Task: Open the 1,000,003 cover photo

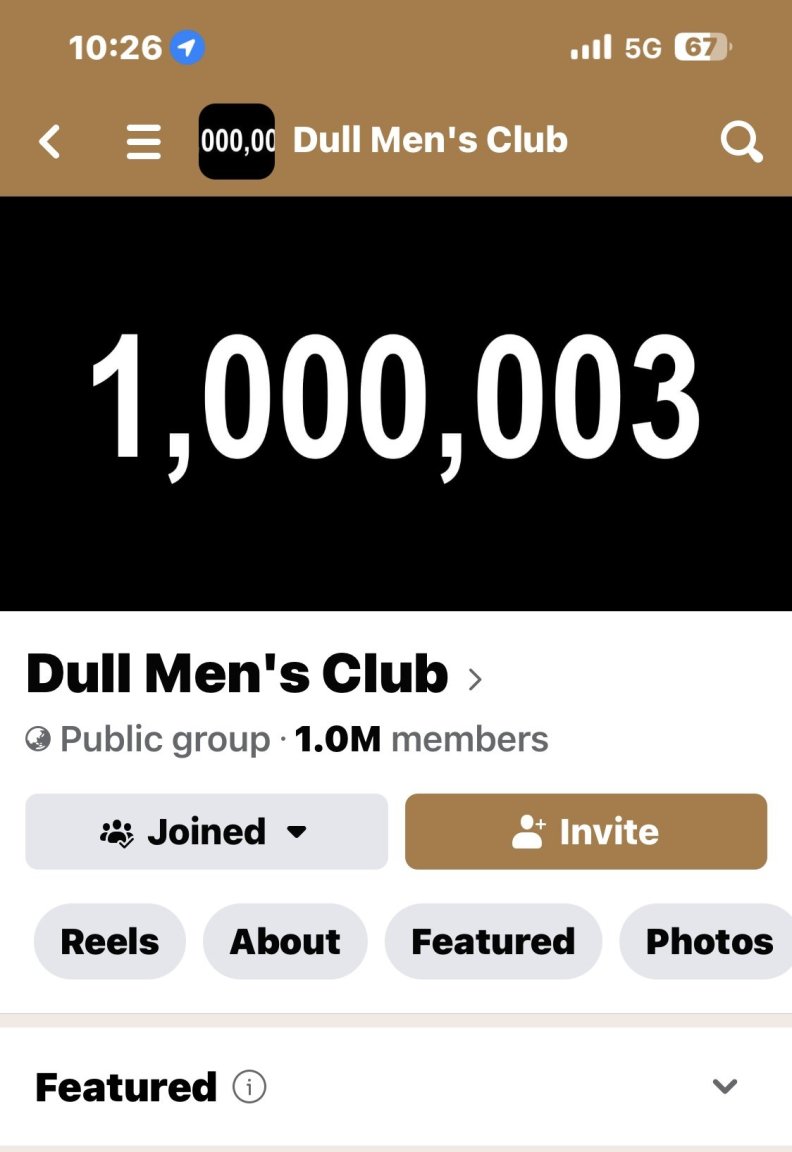Action: coord(396,404)
